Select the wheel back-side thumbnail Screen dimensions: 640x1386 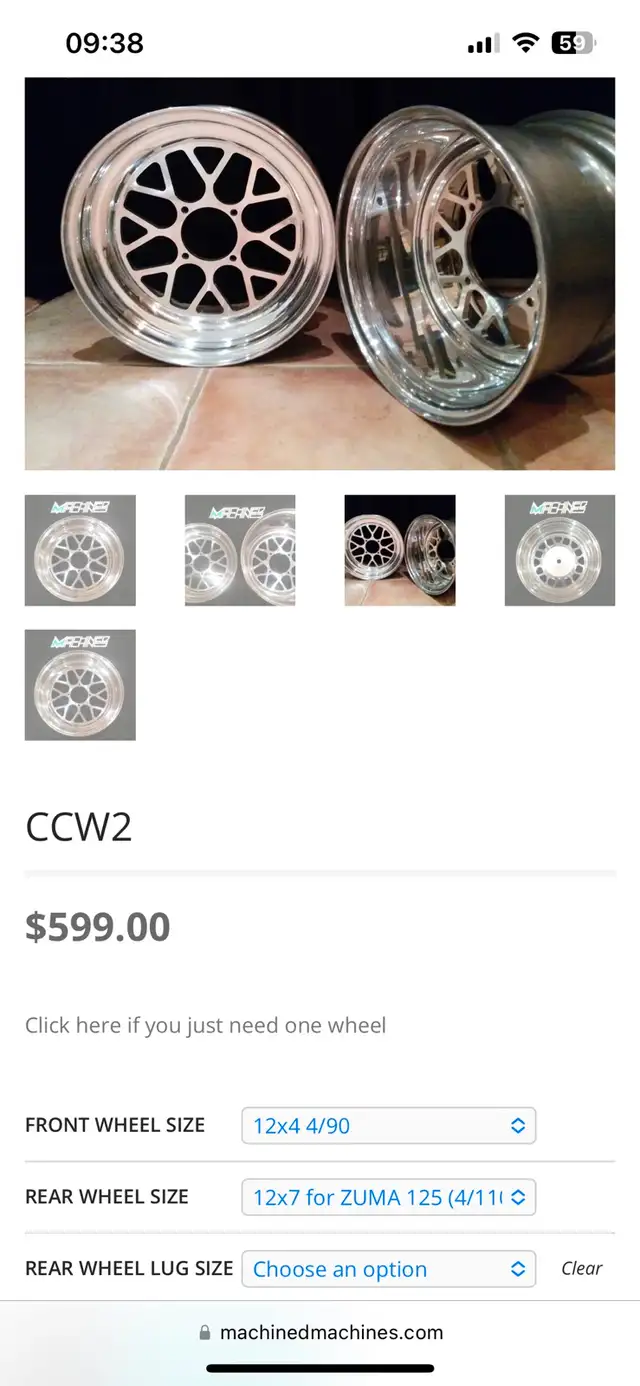pos(560,550)
